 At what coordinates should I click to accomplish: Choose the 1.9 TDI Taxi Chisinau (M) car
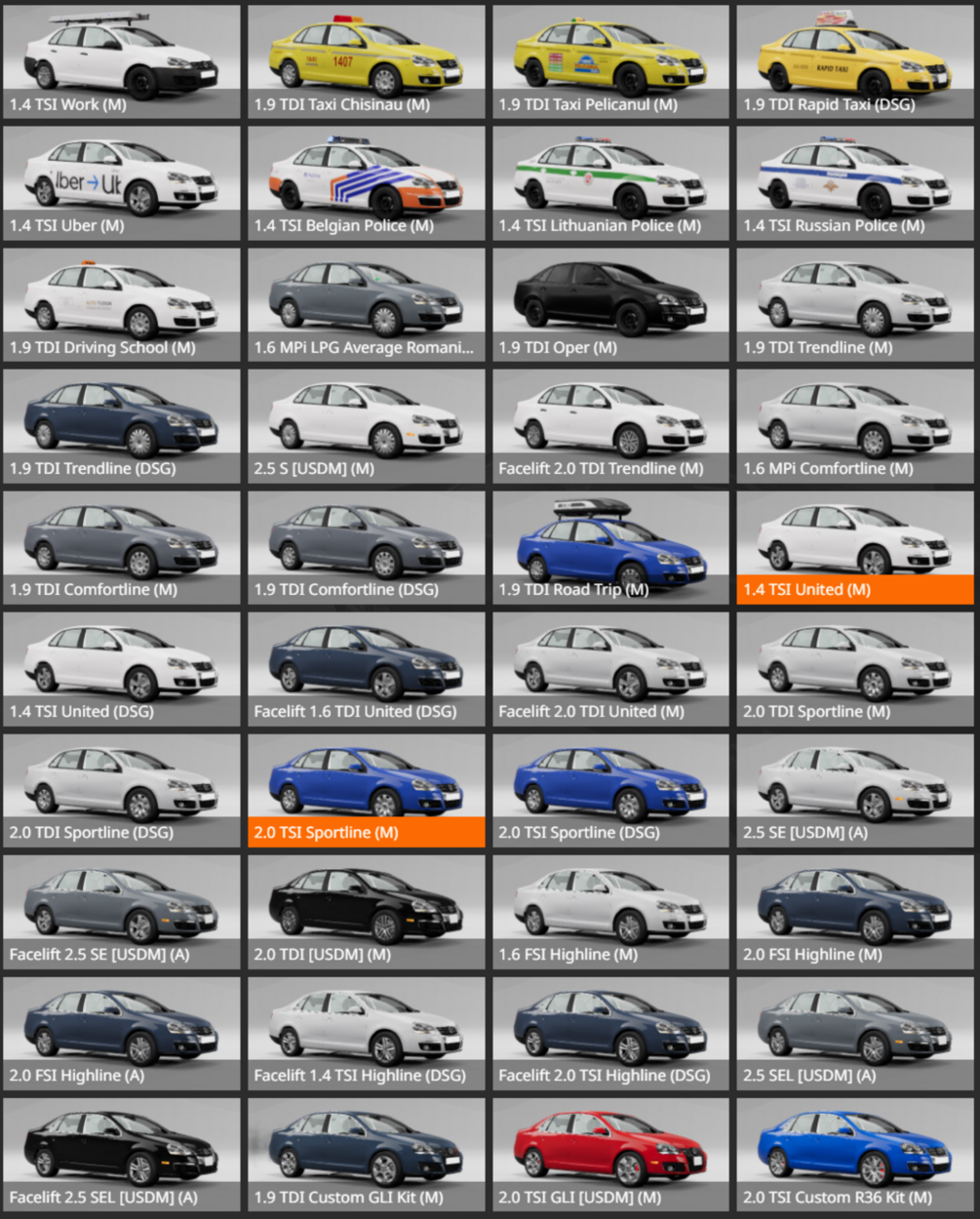(366, 61)
